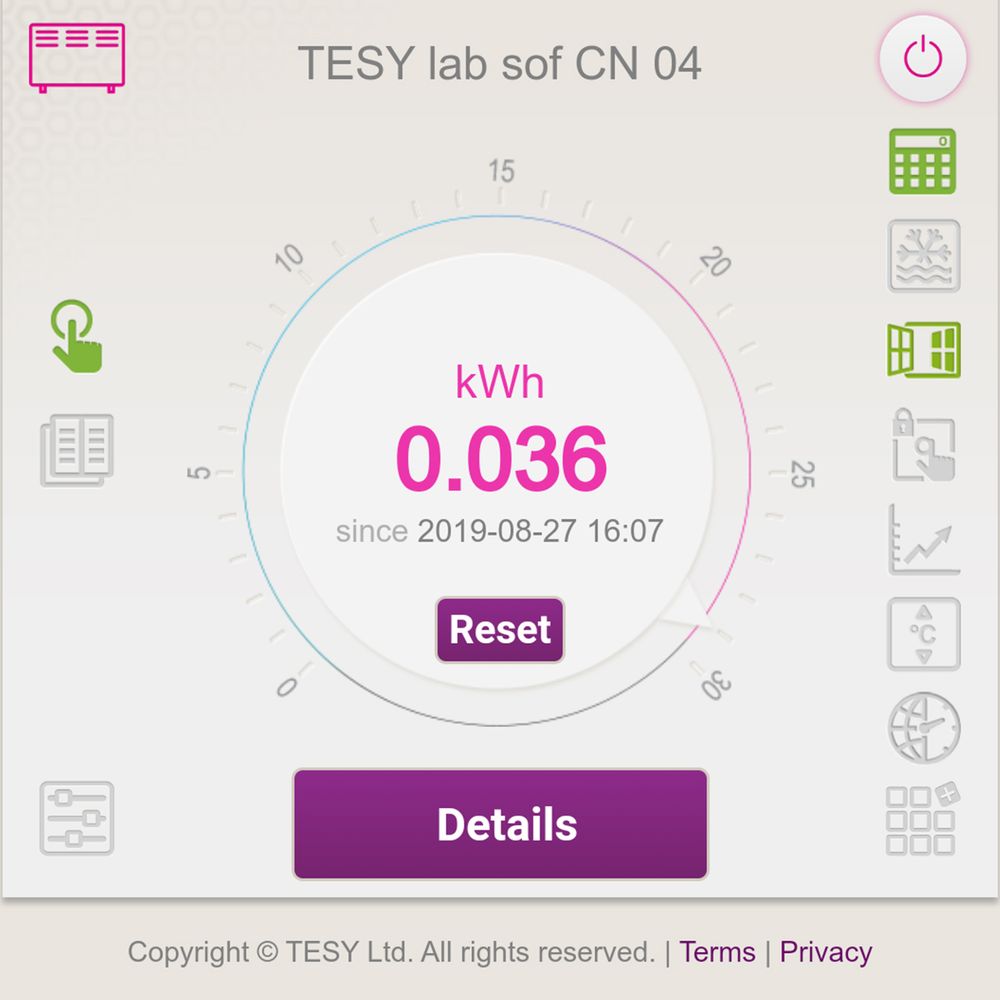Open the weekly program book icon
Viewport: 1000px width, 1000px height.
click(x=77, y=449)
